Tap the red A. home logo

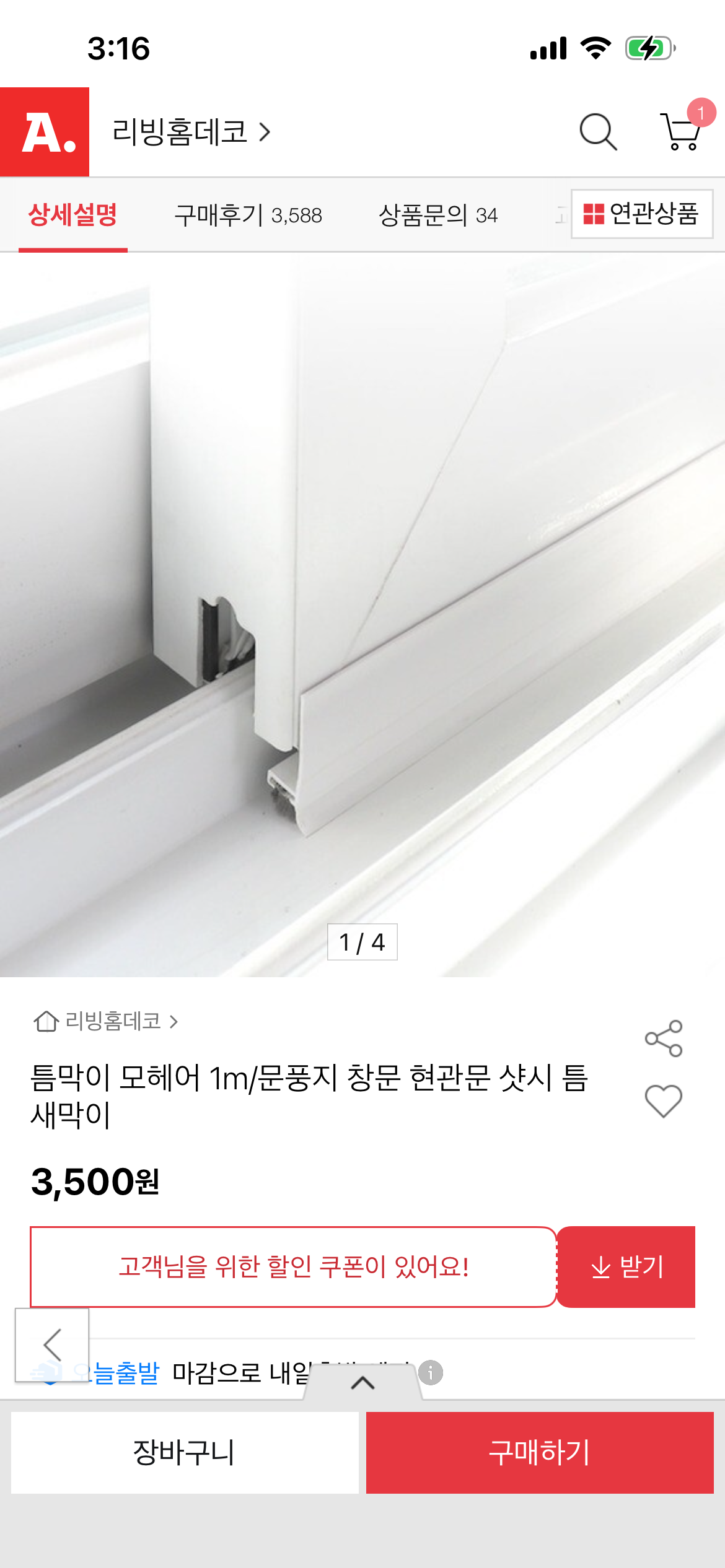[x=45, y=132]
